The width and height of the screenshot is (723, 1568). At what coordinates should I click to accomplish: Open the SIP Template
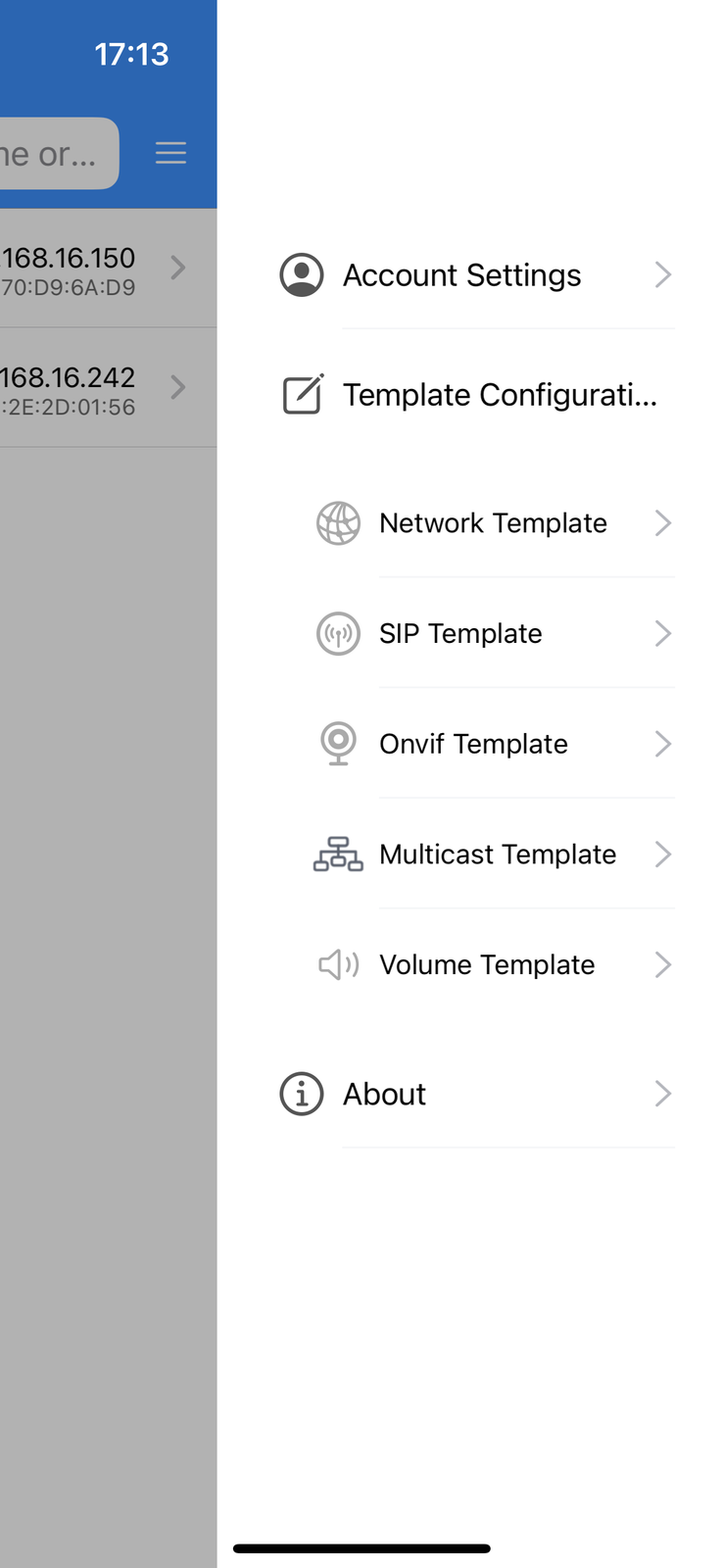coord(494,634)
